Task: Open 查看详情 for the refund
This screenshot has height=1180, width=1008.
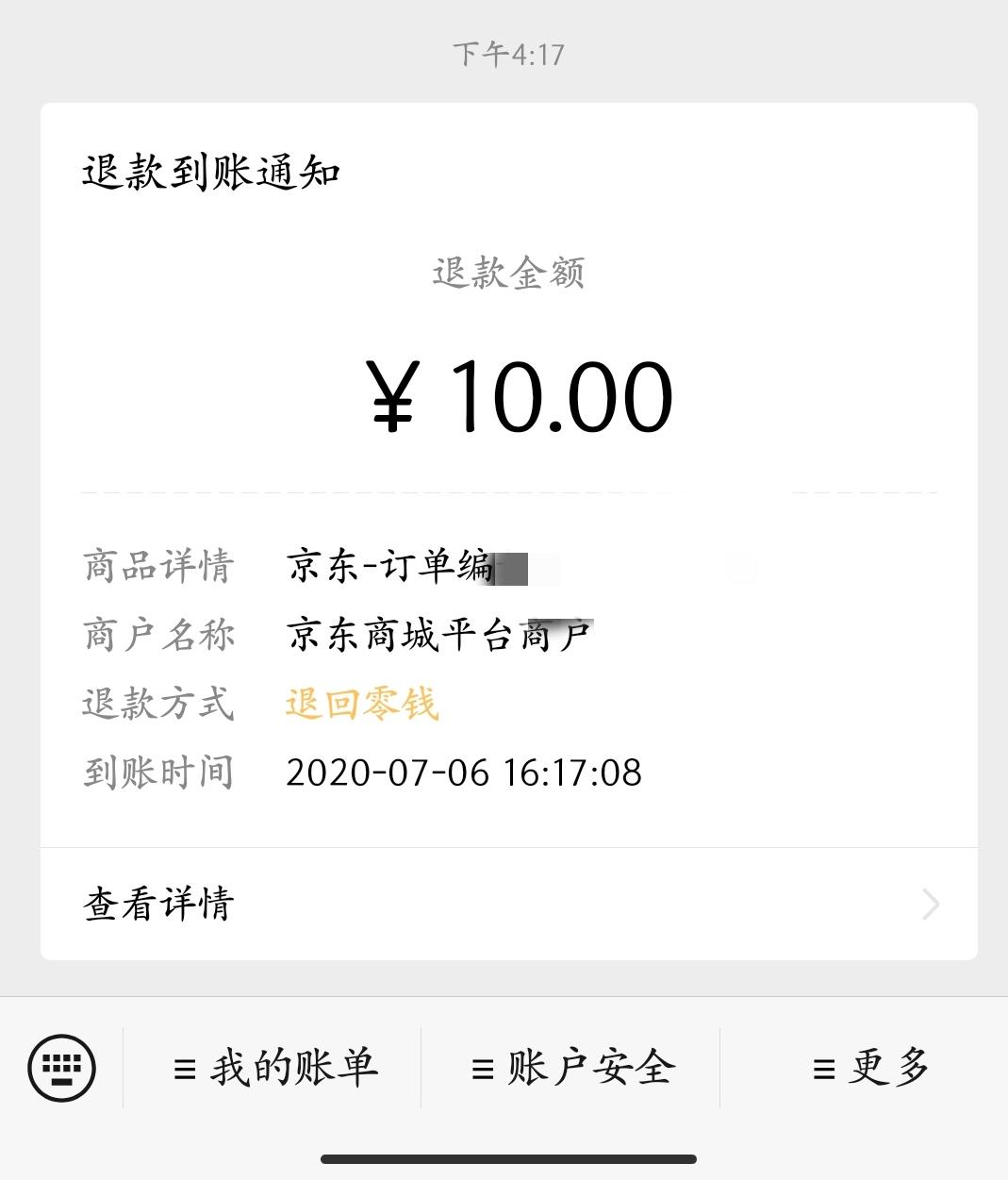Action: (x=508, y=904)
